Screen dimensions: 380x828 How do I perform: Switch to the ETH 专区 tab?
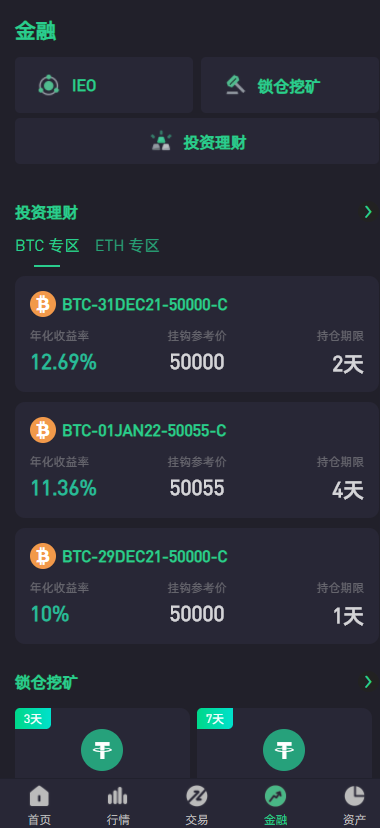tap(127, 246)
